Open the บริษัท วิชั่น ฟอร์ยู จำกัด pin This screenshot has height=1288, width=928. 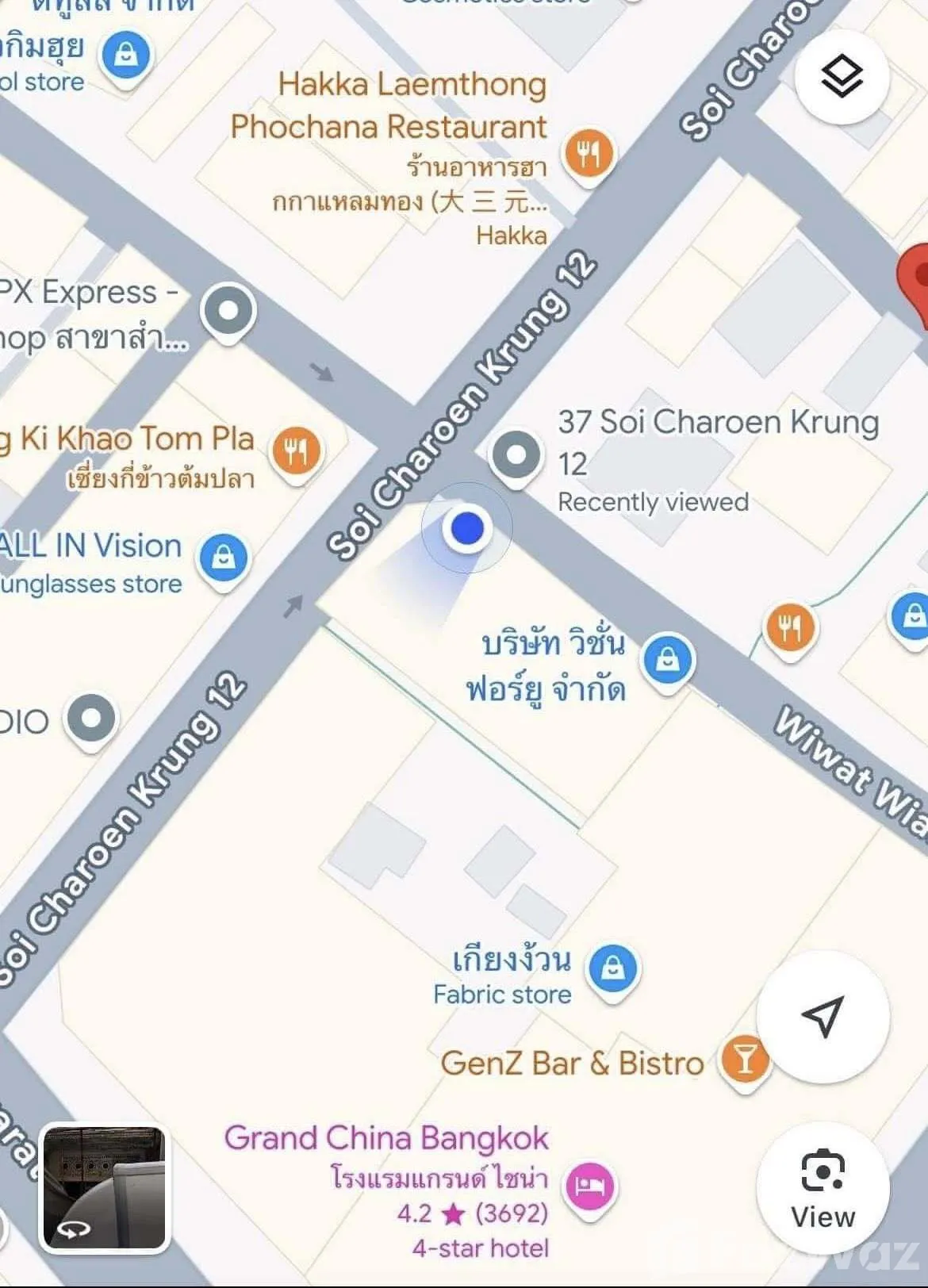click(667, 660)
